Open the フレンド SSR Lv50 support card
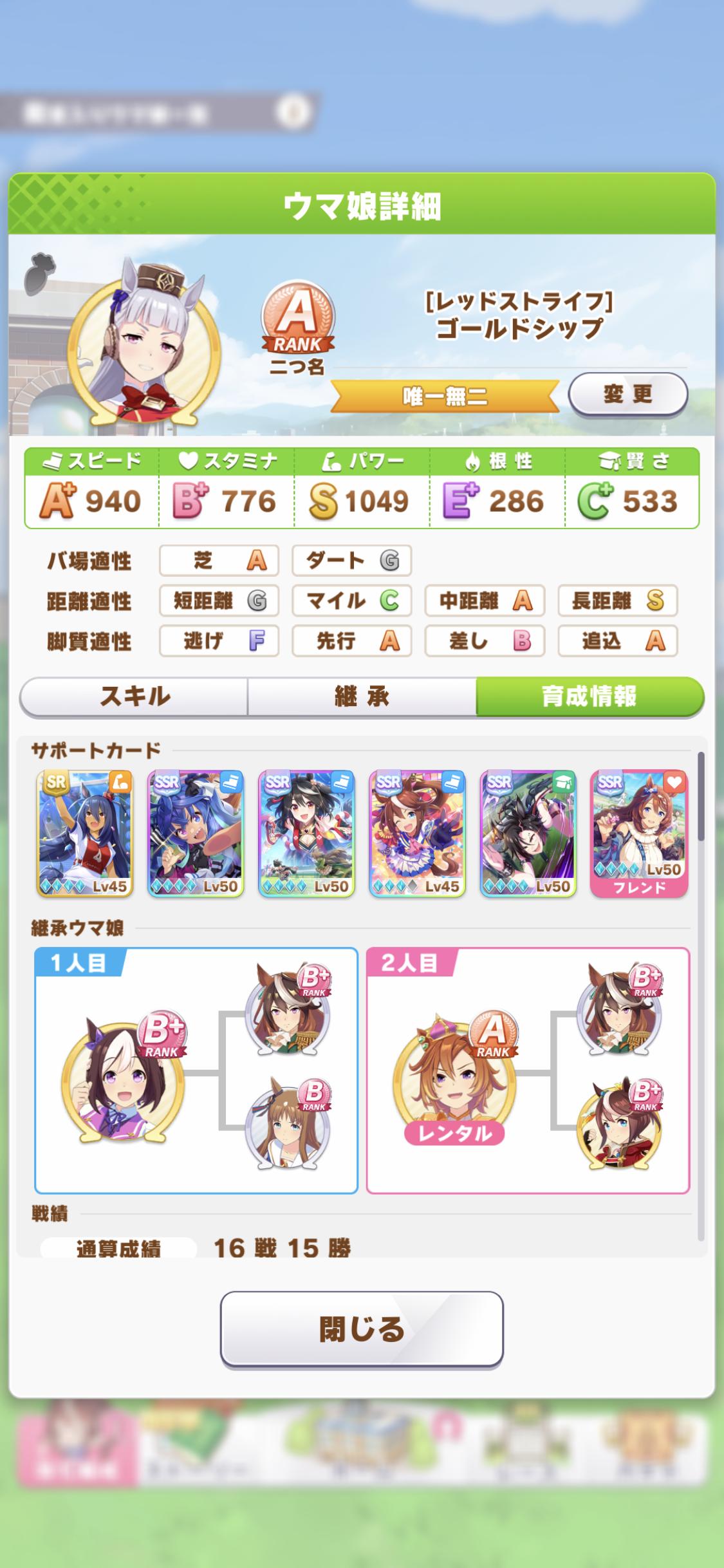724x1568 pixels. pyautogui.click(x=639, y=833)
